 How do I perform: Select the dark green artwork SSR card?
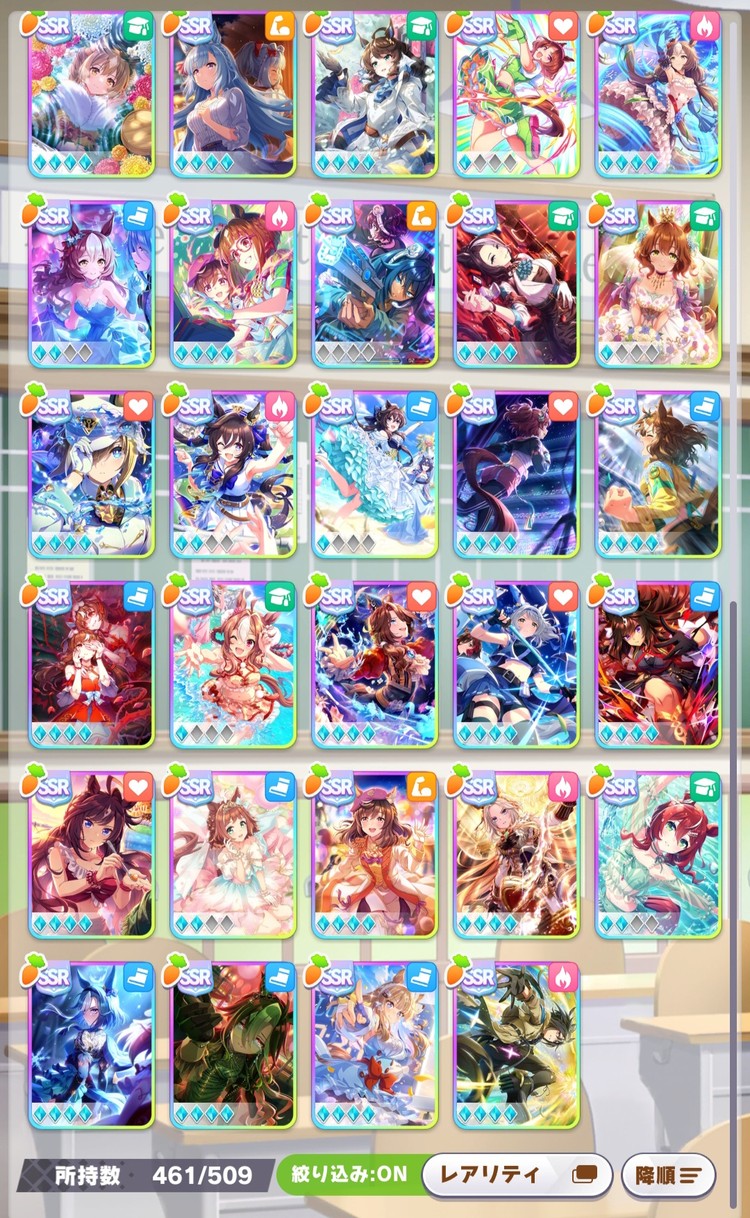point(233,1044)
